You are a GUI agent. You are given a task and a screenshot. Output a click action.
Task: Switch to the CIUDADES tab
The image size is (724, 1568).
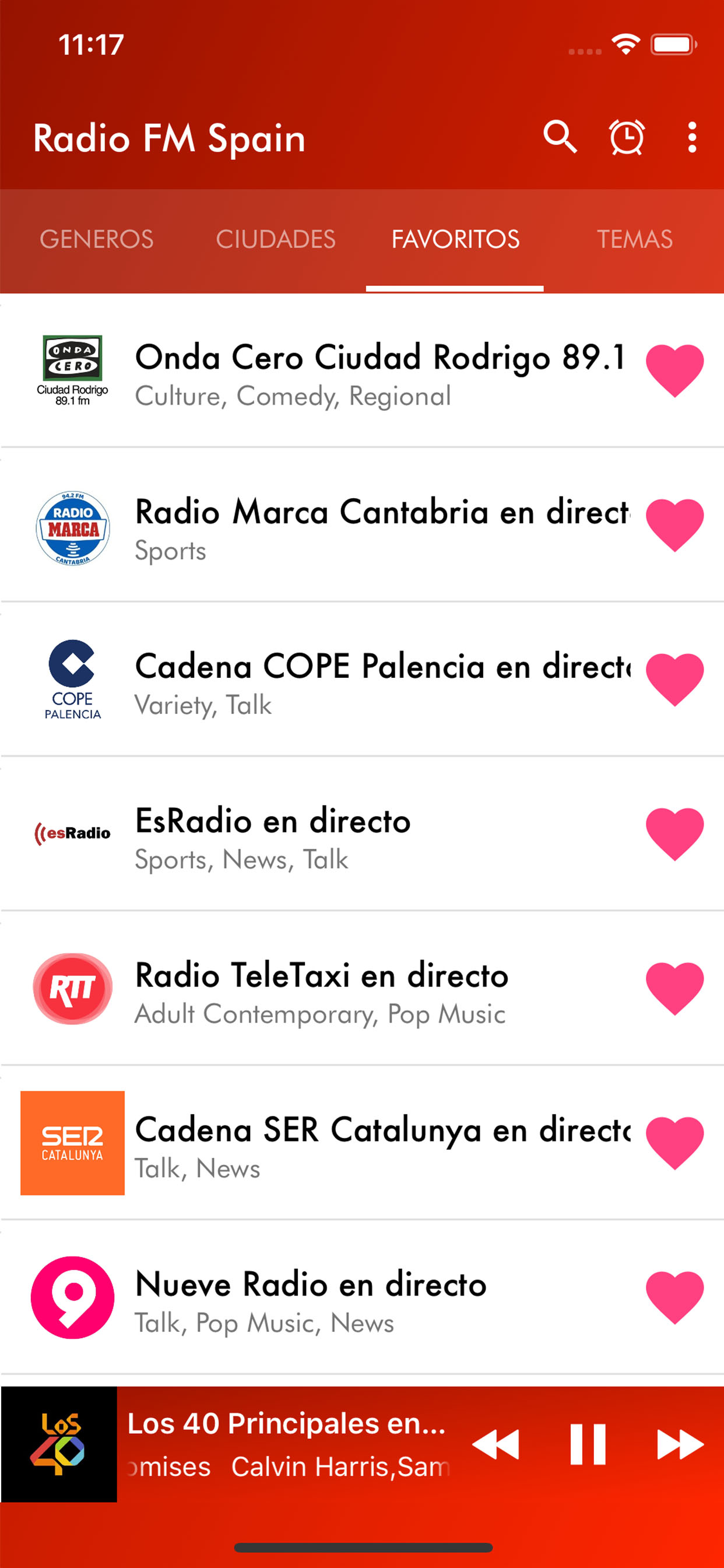(276, 239)
